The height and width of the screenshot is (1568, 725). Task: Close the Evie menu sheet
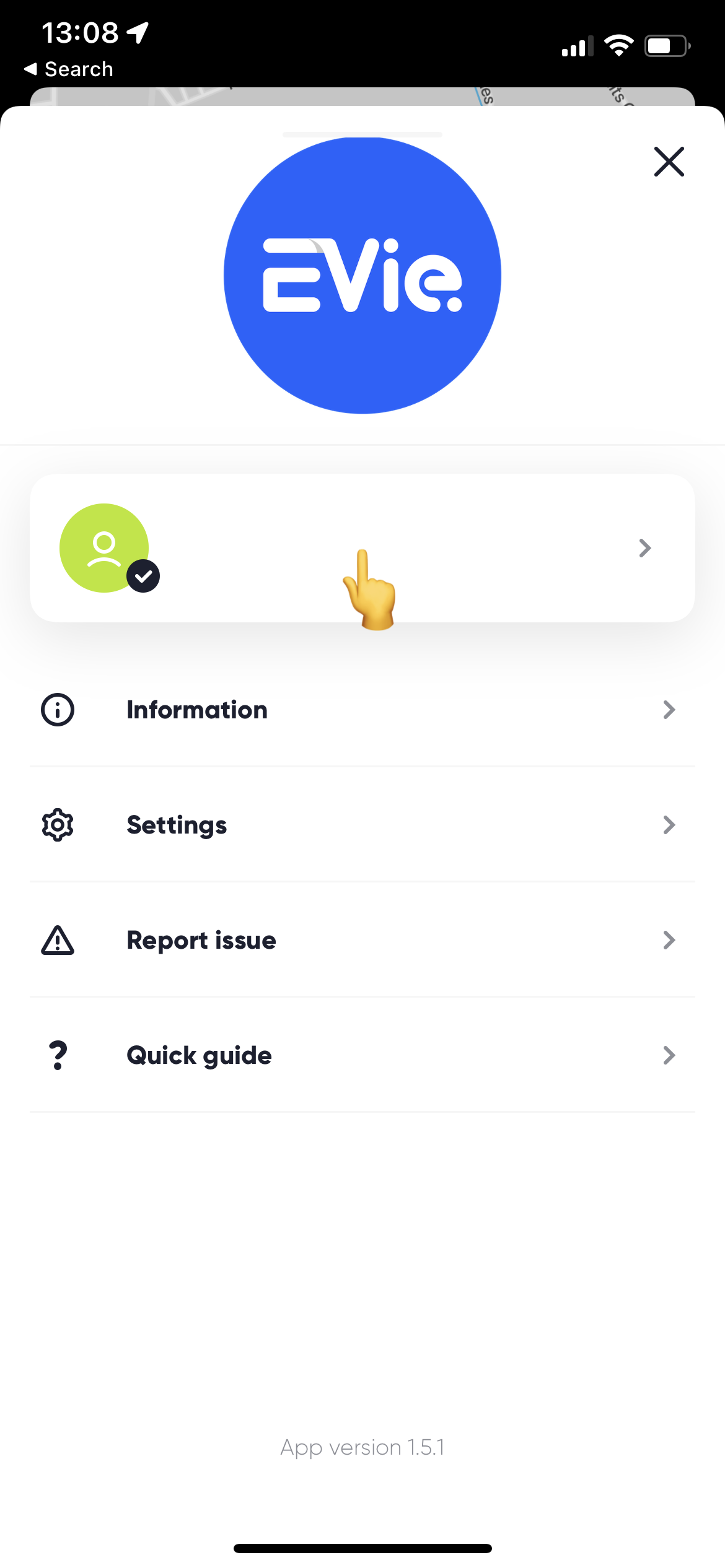[x=669, y=162]
